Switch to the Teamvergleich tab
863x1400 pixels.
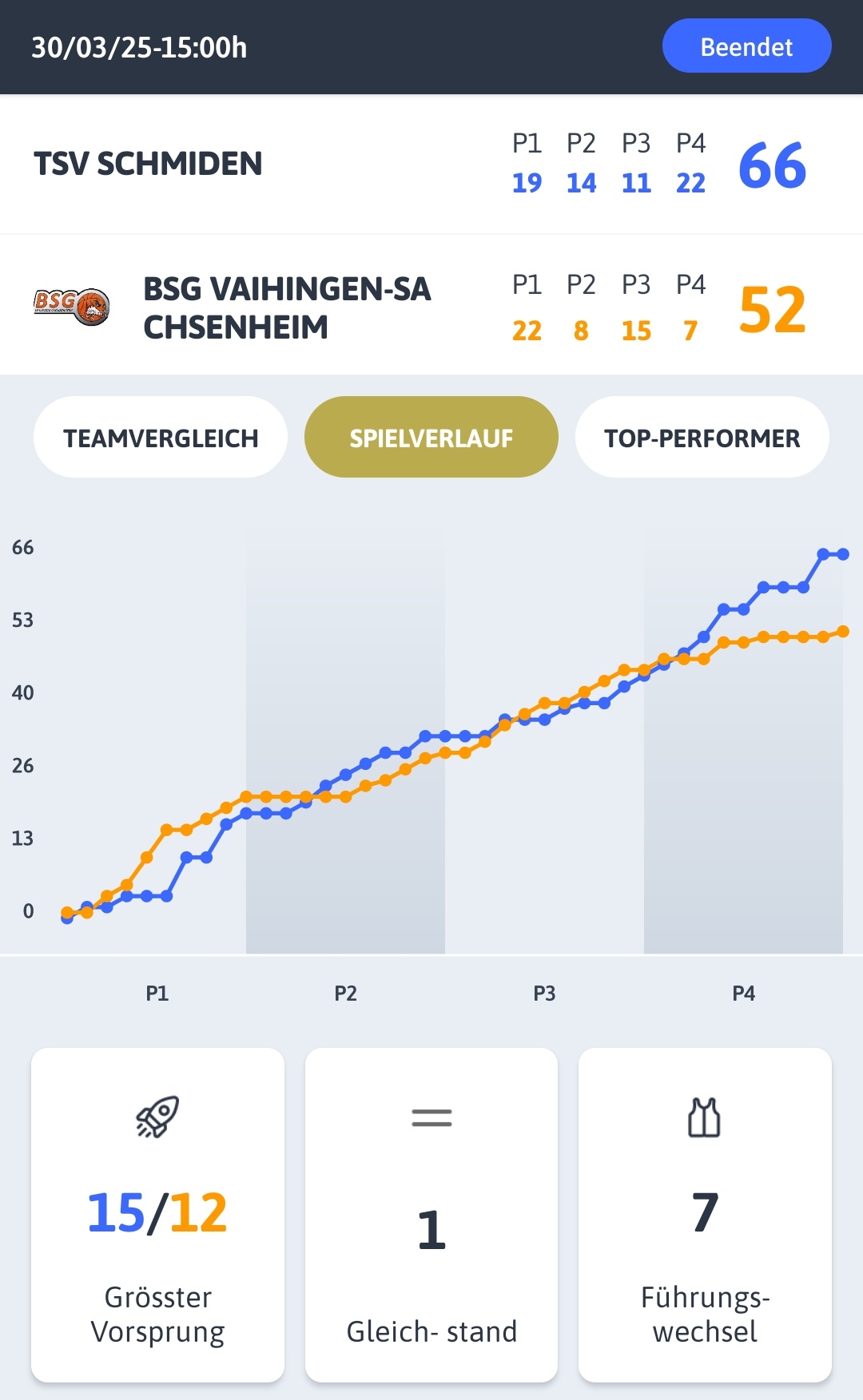click(x=160, y=437)
